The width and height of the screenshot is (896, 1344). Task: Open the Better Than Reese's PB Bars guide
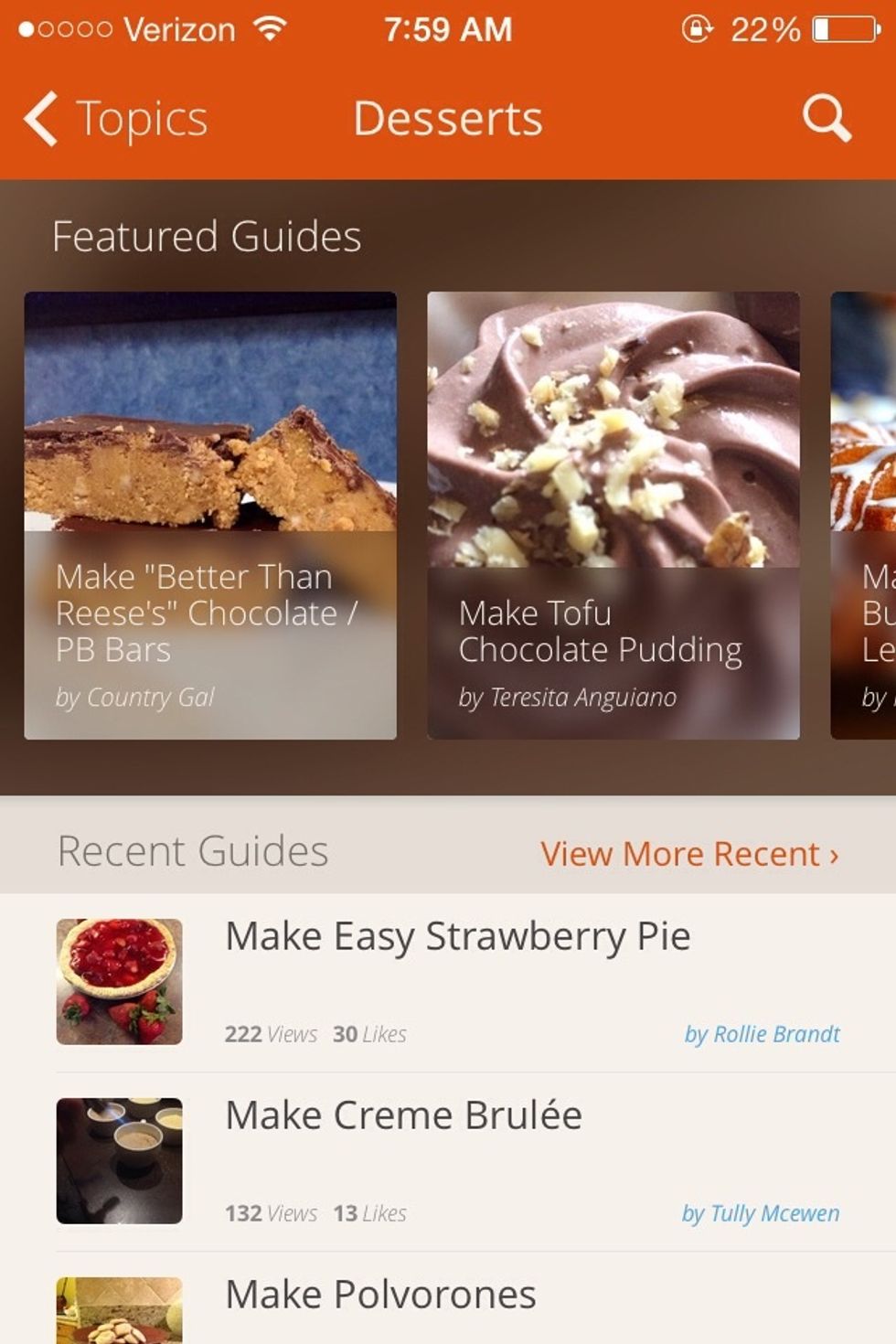tap(210, 512)
